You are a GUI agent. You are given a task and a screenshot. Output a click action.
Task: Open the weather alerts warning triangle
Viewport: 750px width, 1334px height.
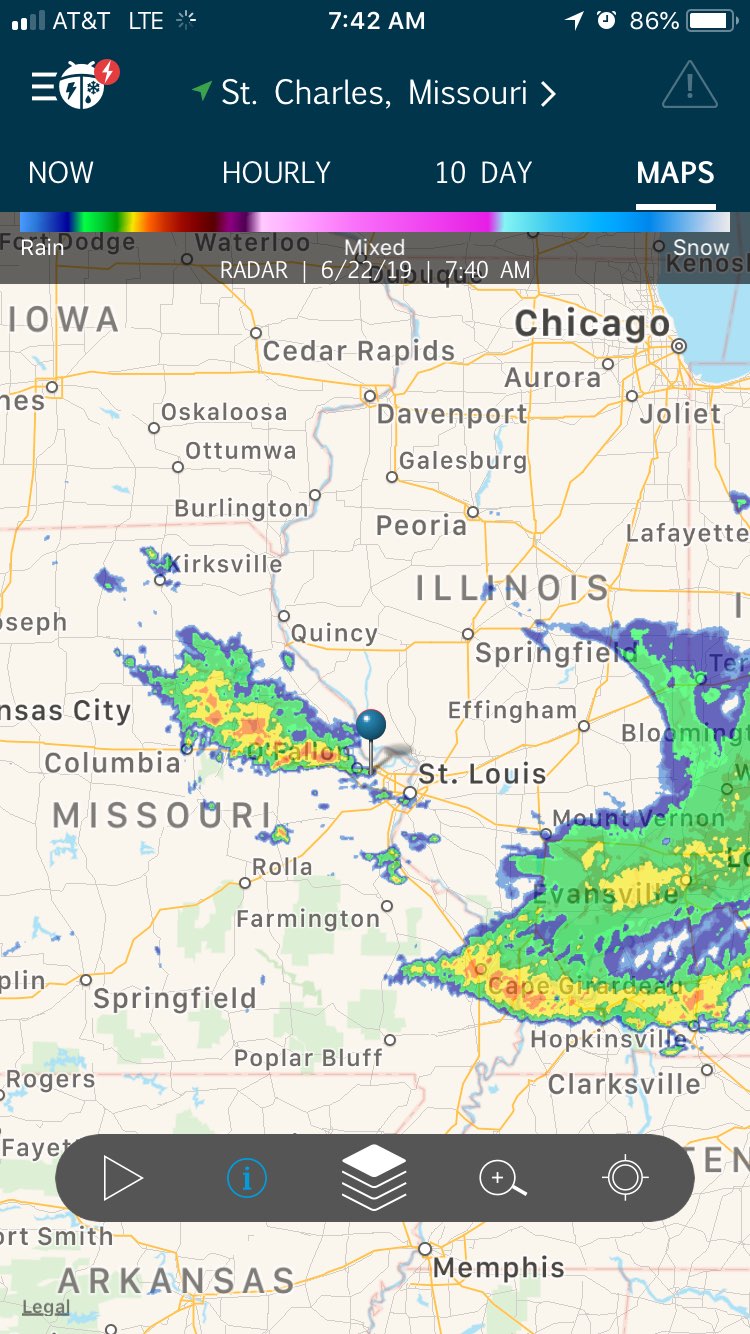689,86
